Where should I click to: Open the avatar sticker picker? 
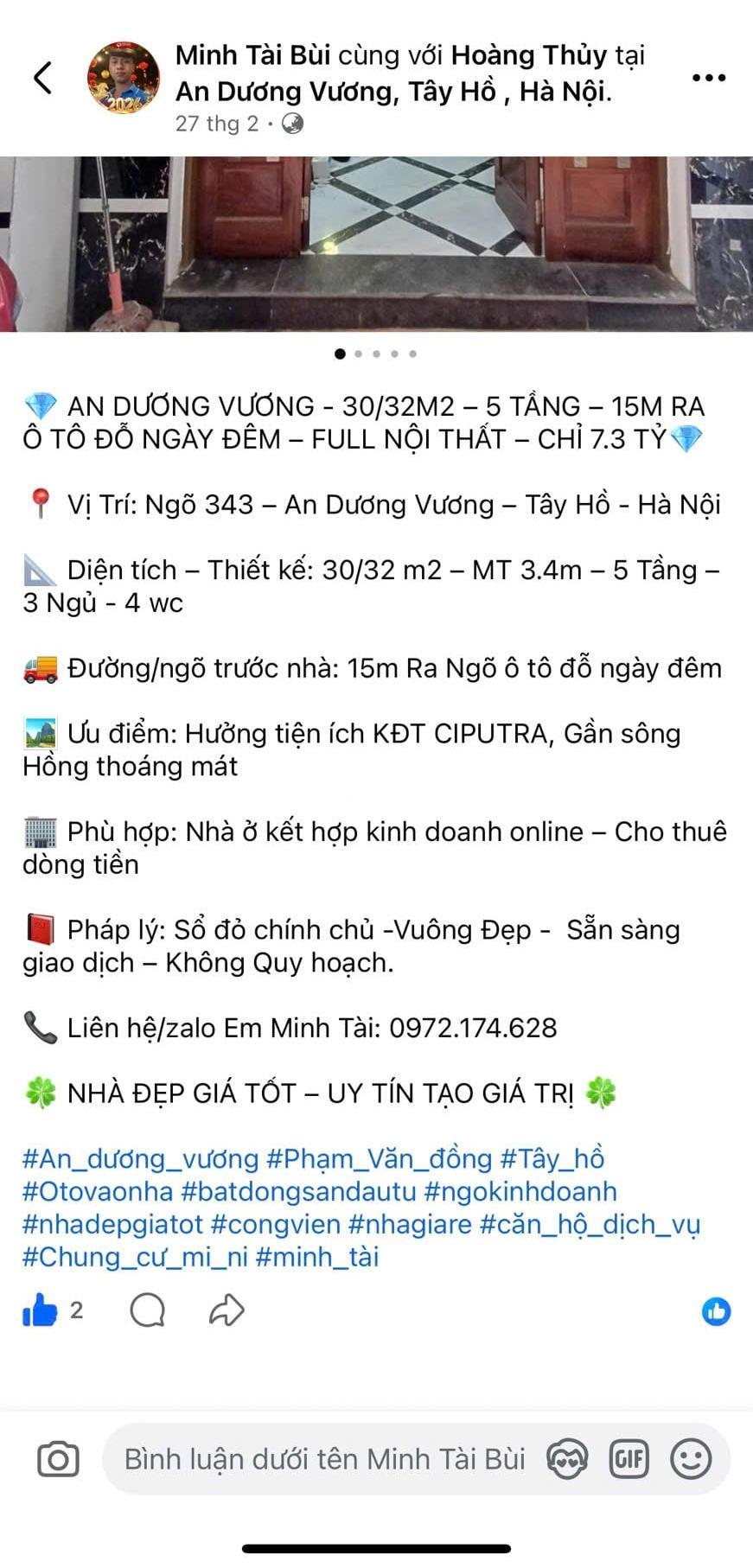(567, 1459)
